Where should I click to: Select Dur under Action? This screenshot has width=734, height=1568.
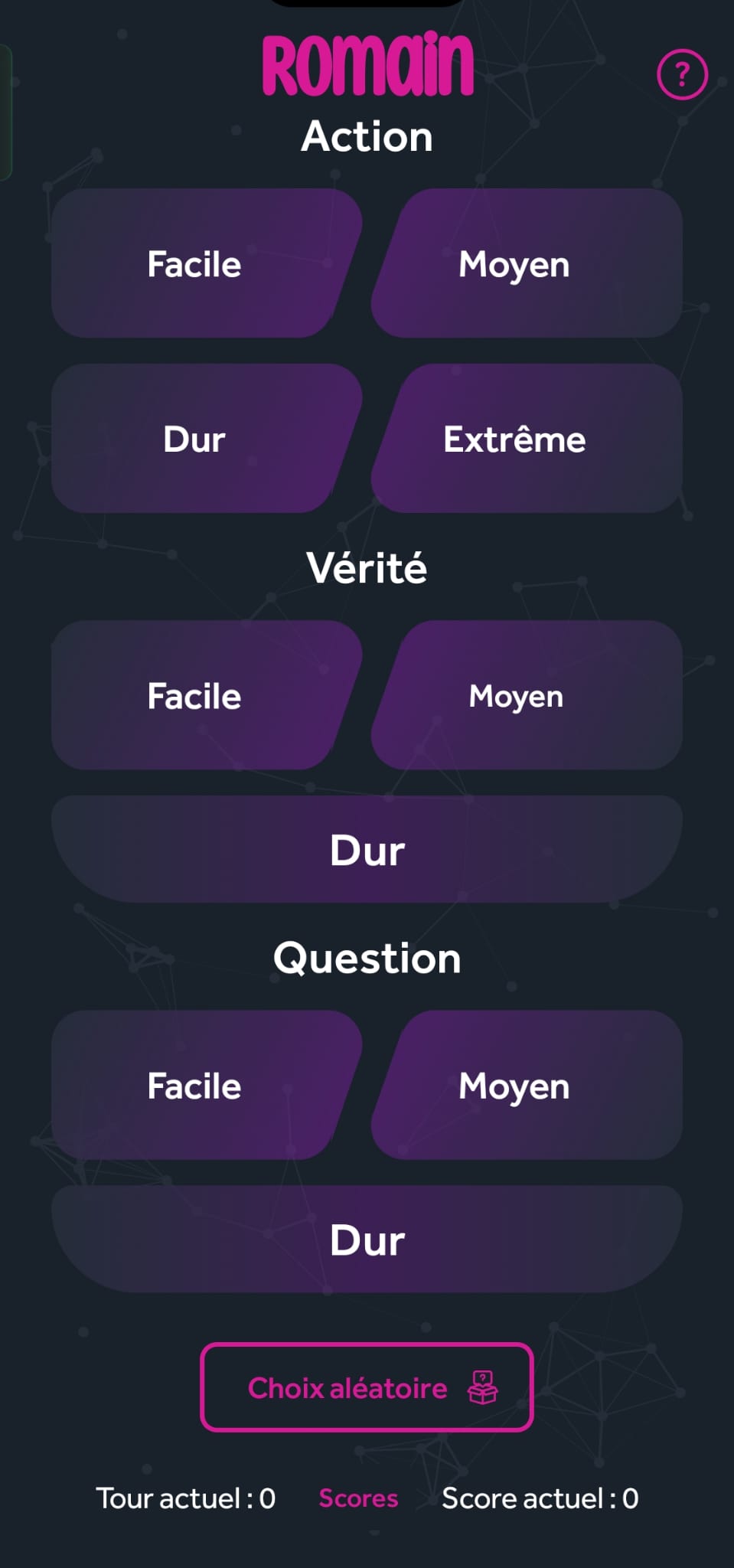click(194, 439)
